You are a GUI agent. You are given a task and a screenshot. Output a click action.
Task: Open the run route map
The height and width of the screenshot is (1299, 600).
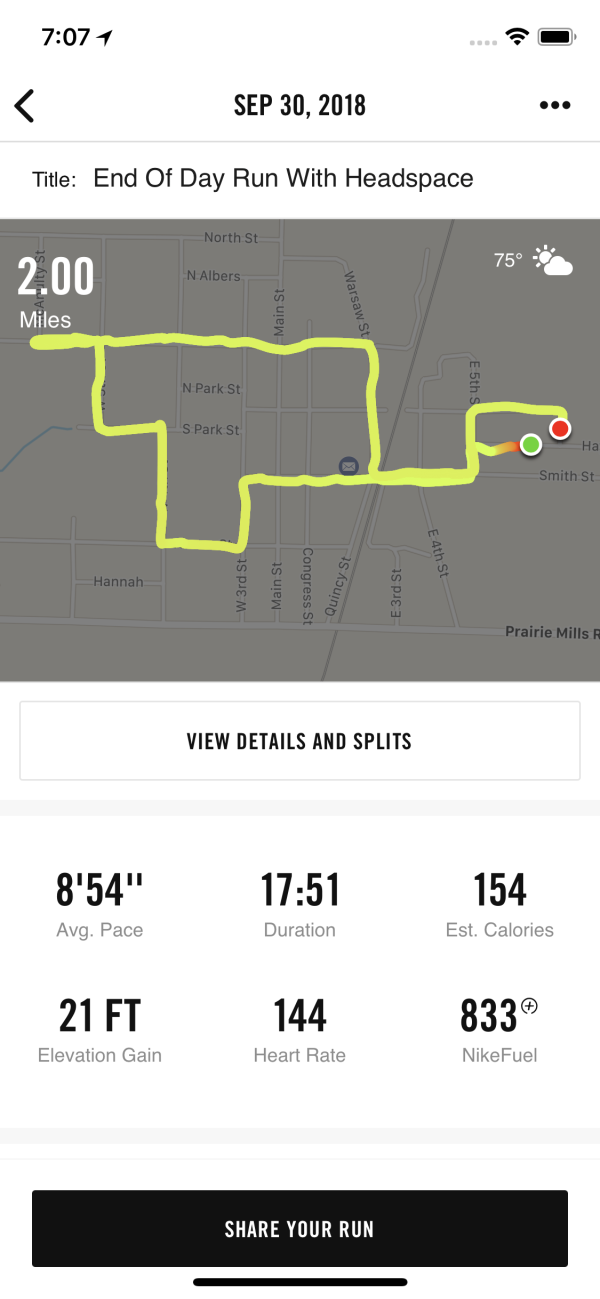pyautogui.click(x=300, y=450)
